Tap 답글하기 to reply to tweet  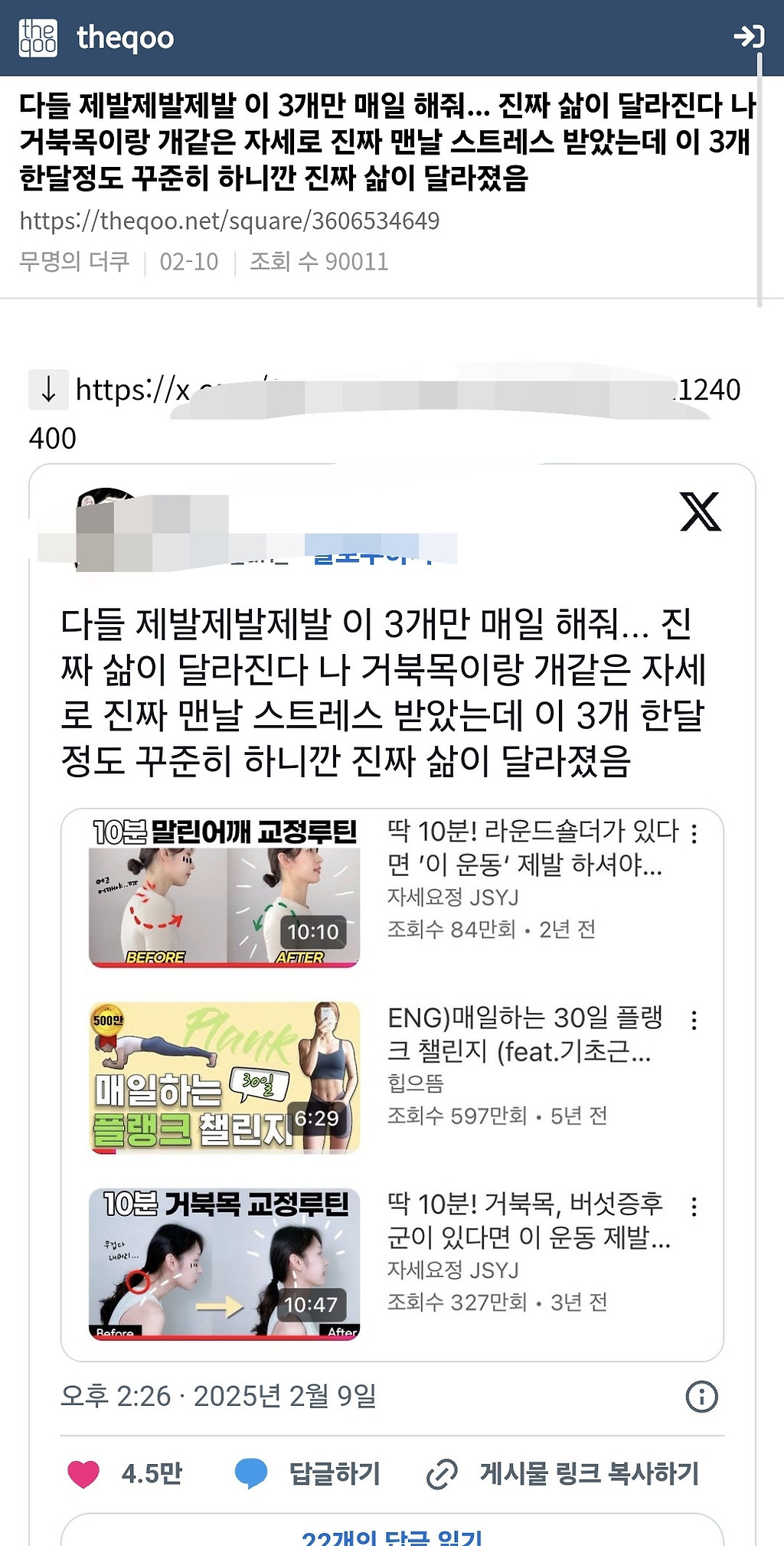(x=307, y=1473)
